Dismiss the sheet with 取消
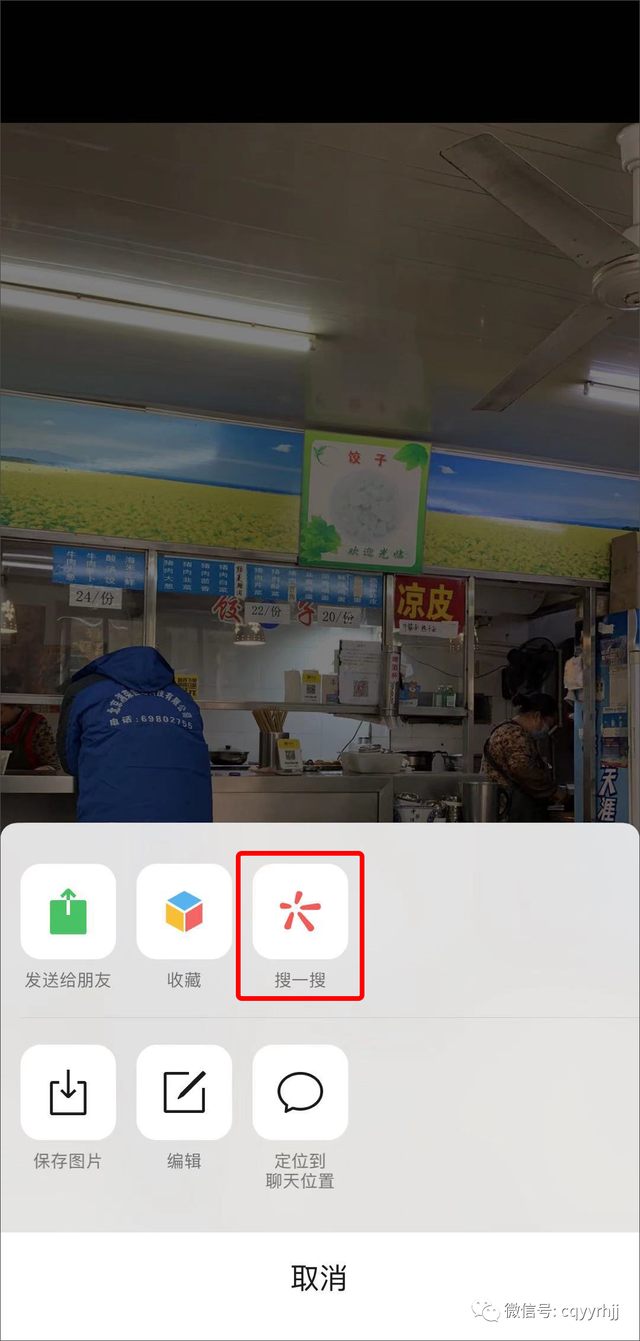Viewport: 640px width, 1341px height. click(319, 1277)
